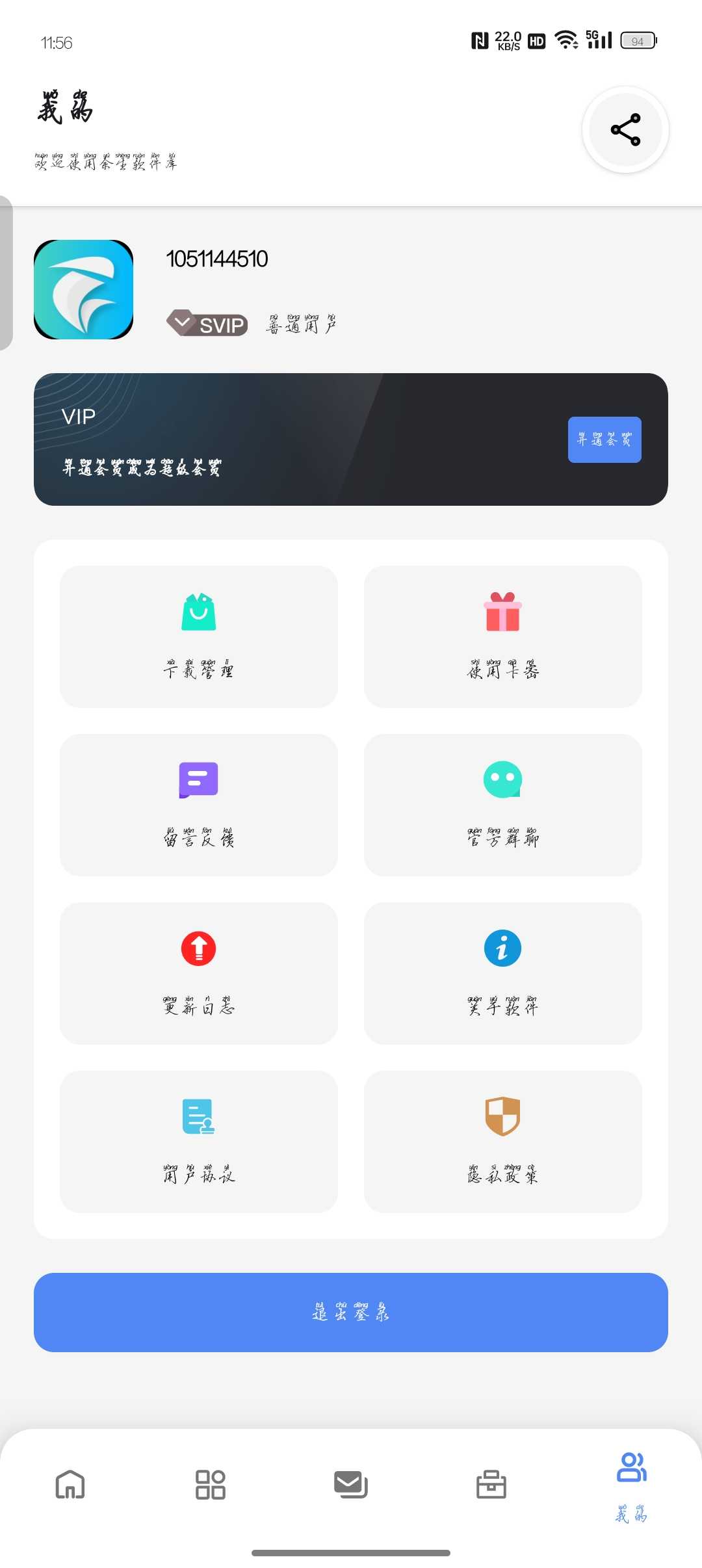Tap the SVIP badge
The image size is (702, 1568).
coord(208,323)
